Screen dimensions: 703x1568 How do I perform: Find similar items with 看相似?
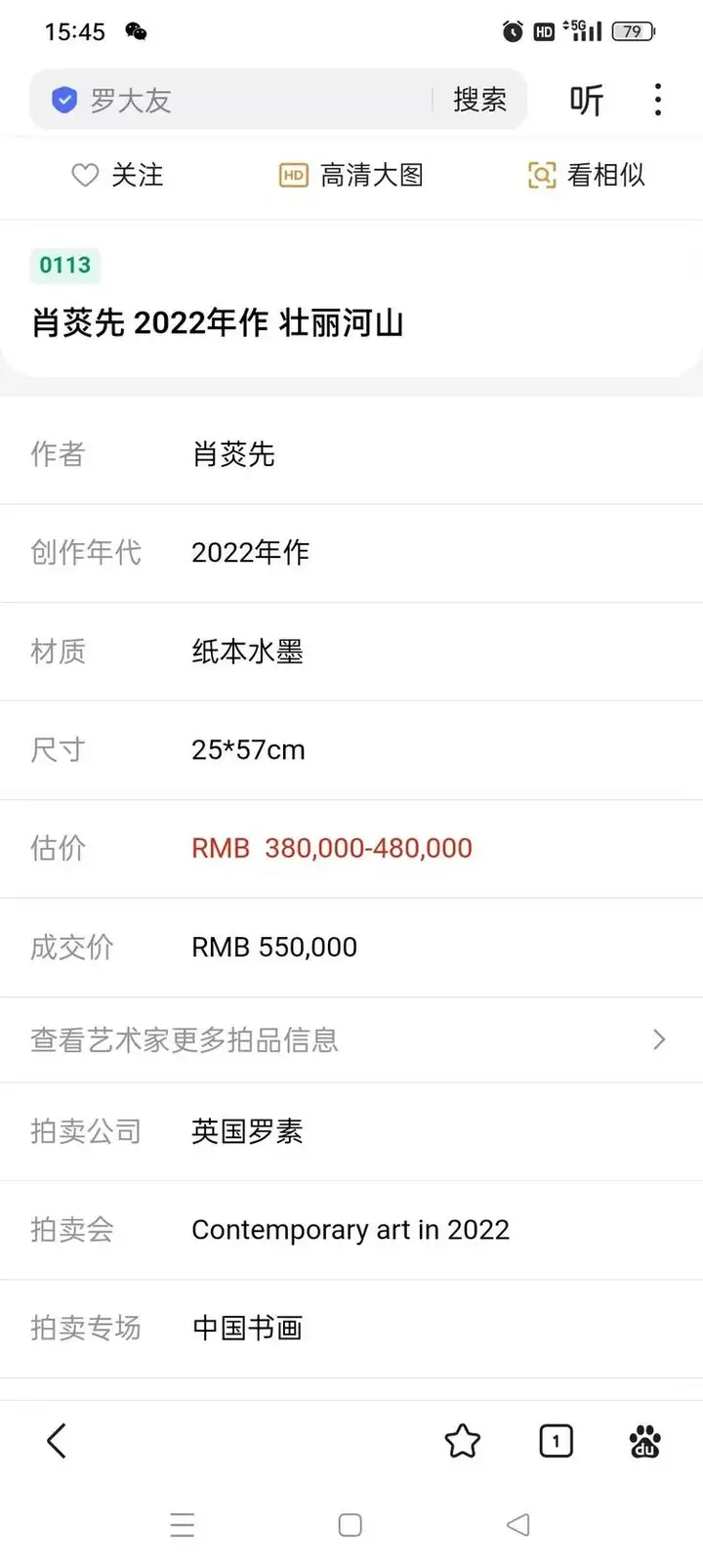pyautogui.click(x=587, y=175)
